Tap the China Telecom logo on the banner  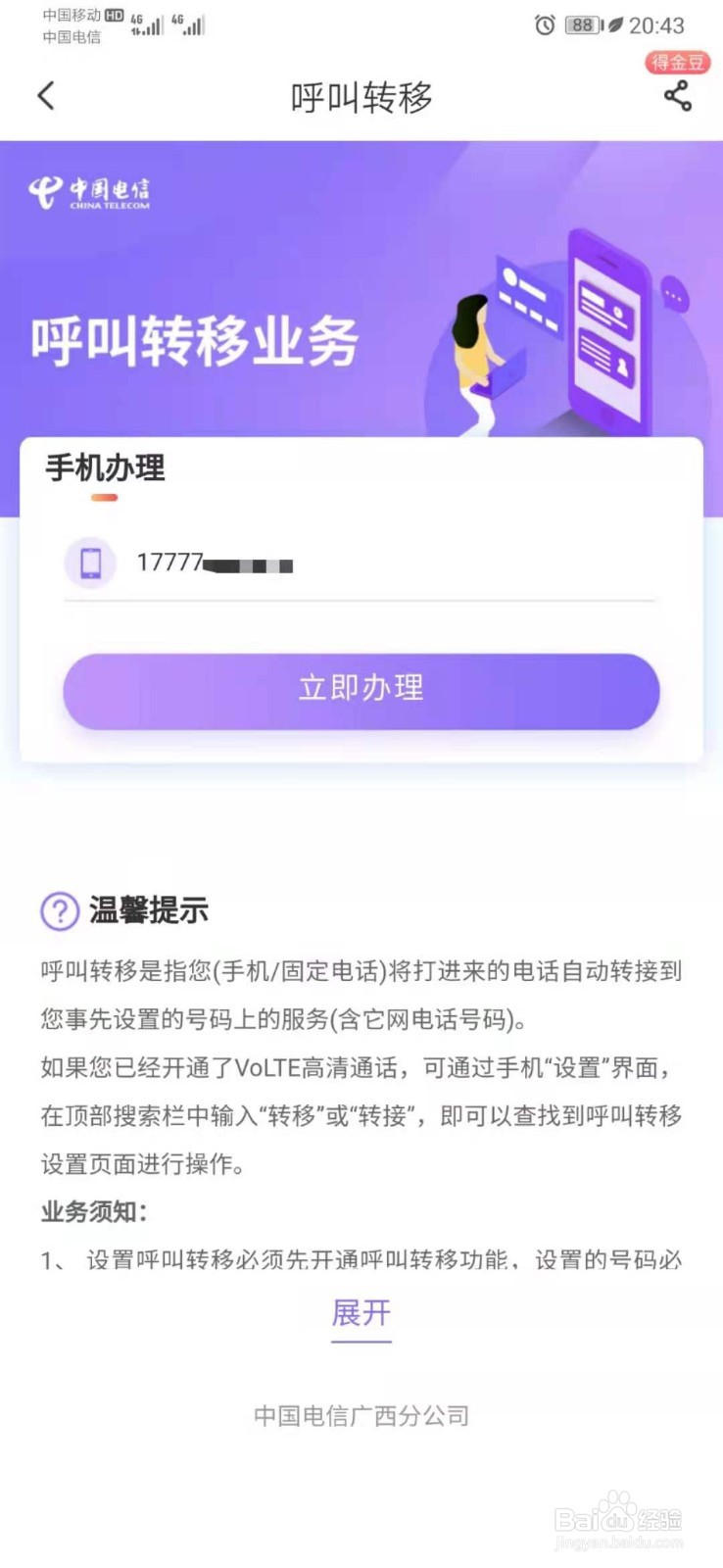pos(91,192)
